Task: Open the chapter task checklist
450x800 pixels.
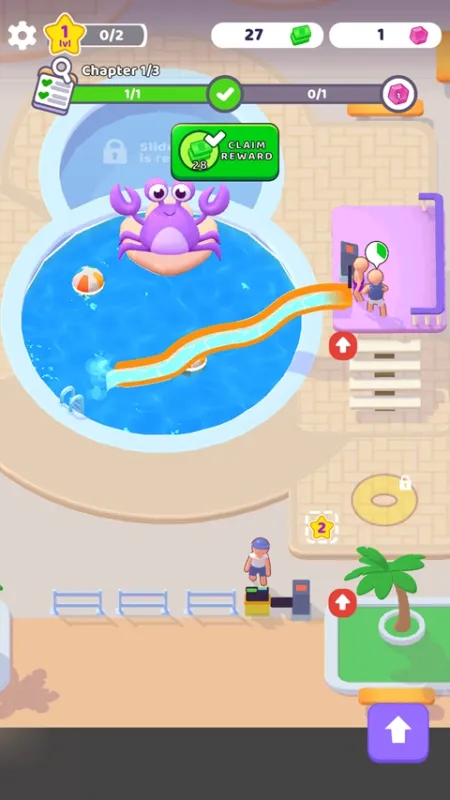Action: 54,87
